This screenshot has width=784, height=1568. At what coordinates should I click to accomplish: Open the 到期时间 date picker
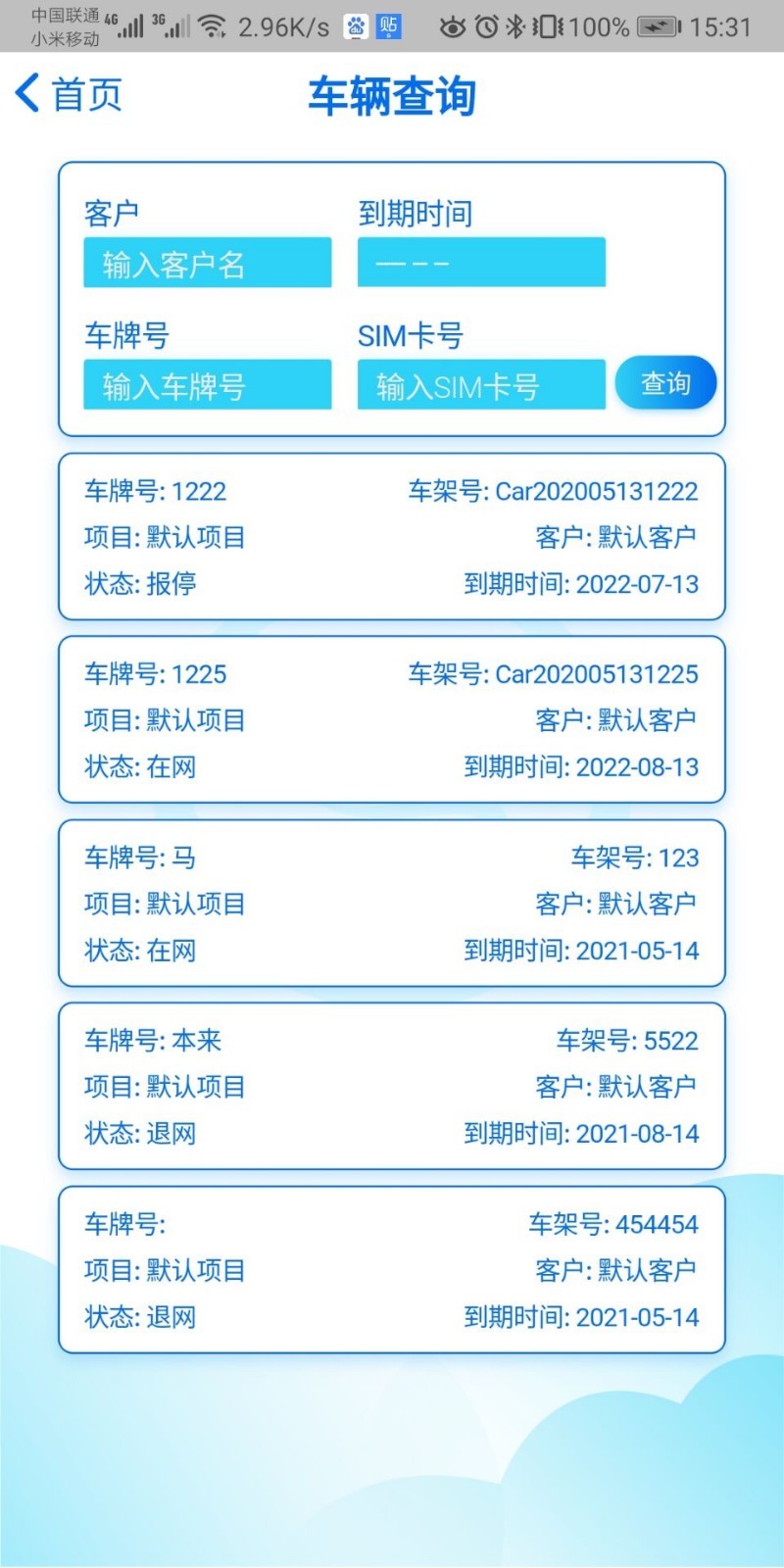click(481, 264)
